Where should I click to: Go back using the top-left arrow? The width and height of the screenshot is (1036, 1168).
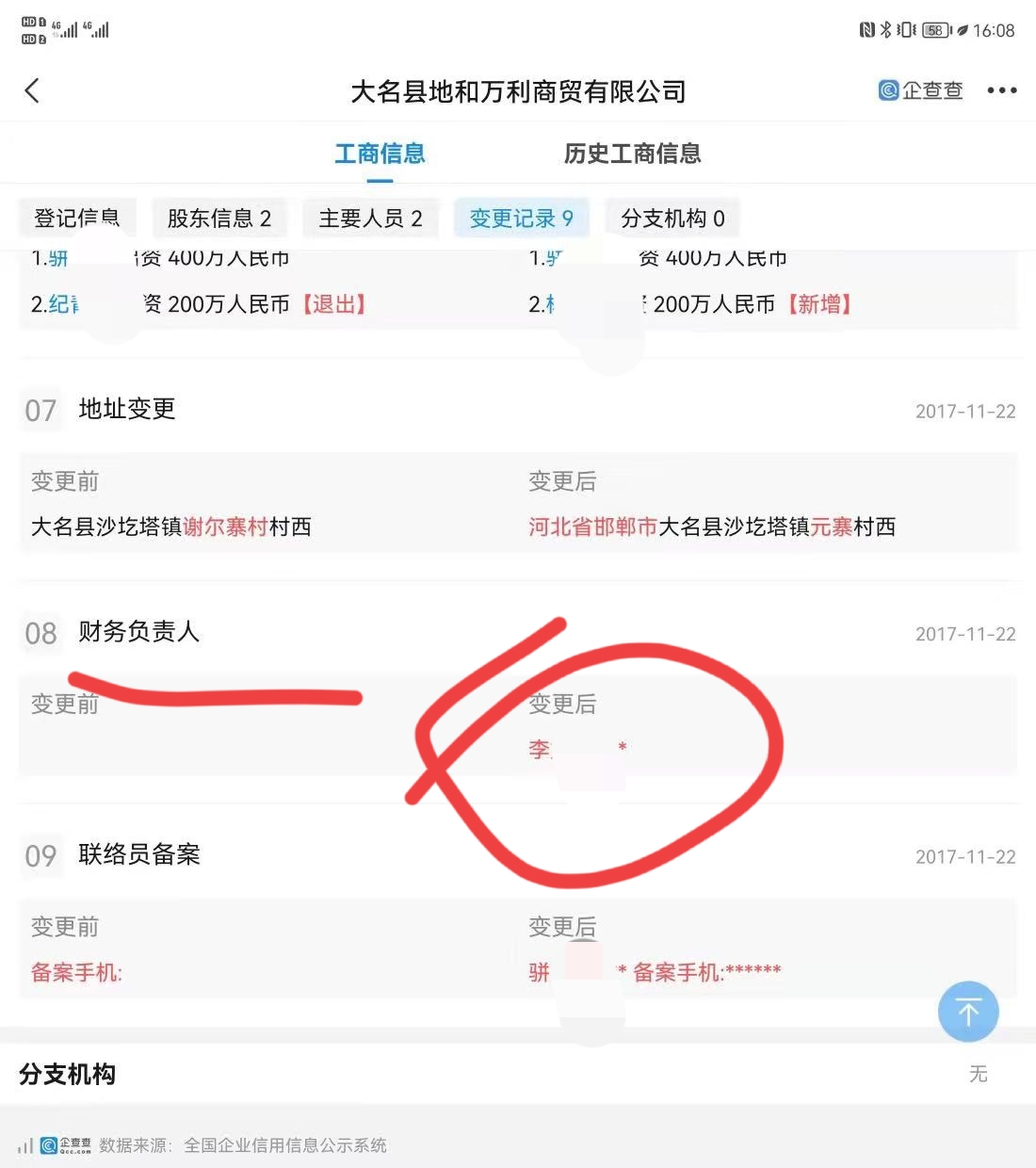coord(32,90)
